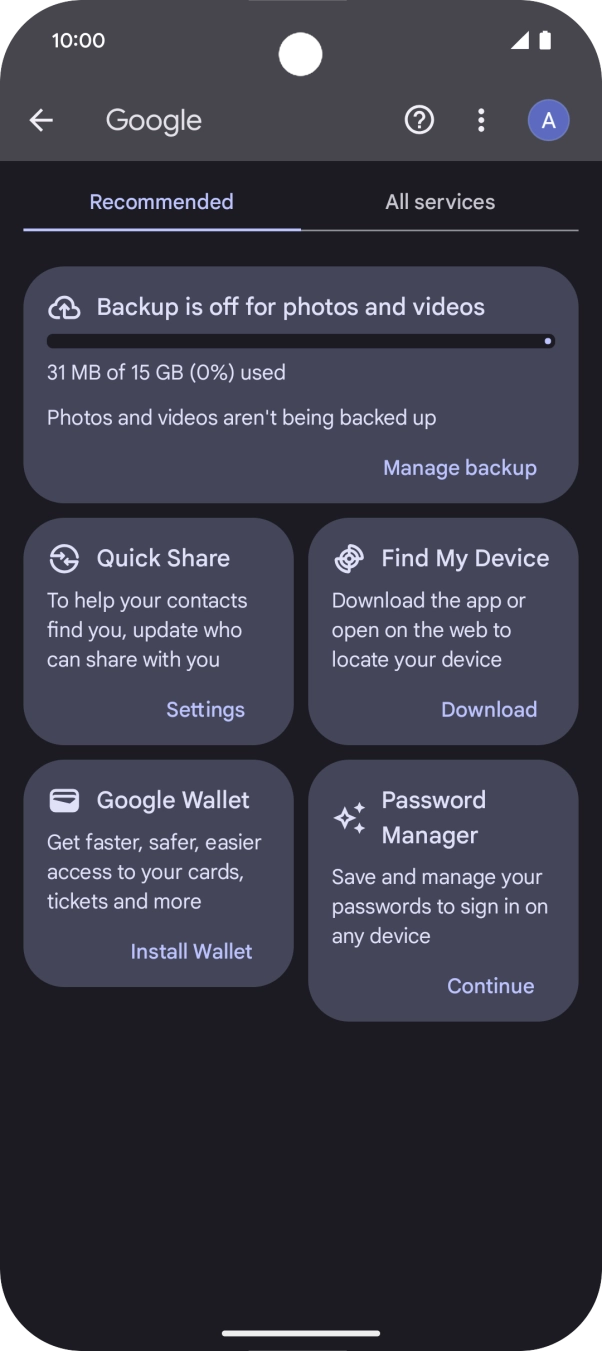602x1351 pixels.
Task: Select the Recommended tab
Action: 162,202
